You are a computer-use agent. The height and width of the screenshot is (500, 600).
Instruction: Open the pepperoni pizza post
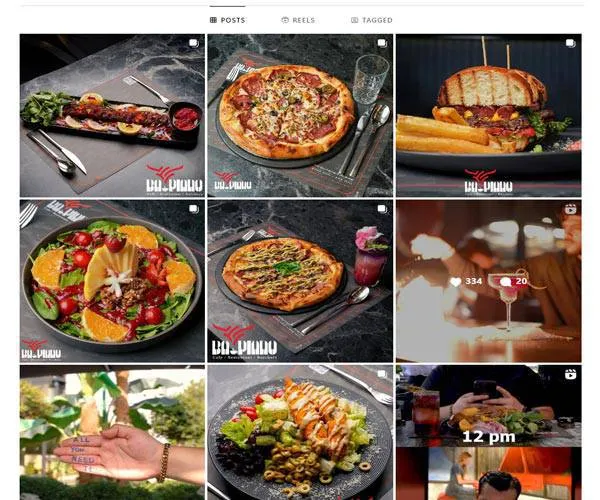pyautogui.click(x=299, y=115)
